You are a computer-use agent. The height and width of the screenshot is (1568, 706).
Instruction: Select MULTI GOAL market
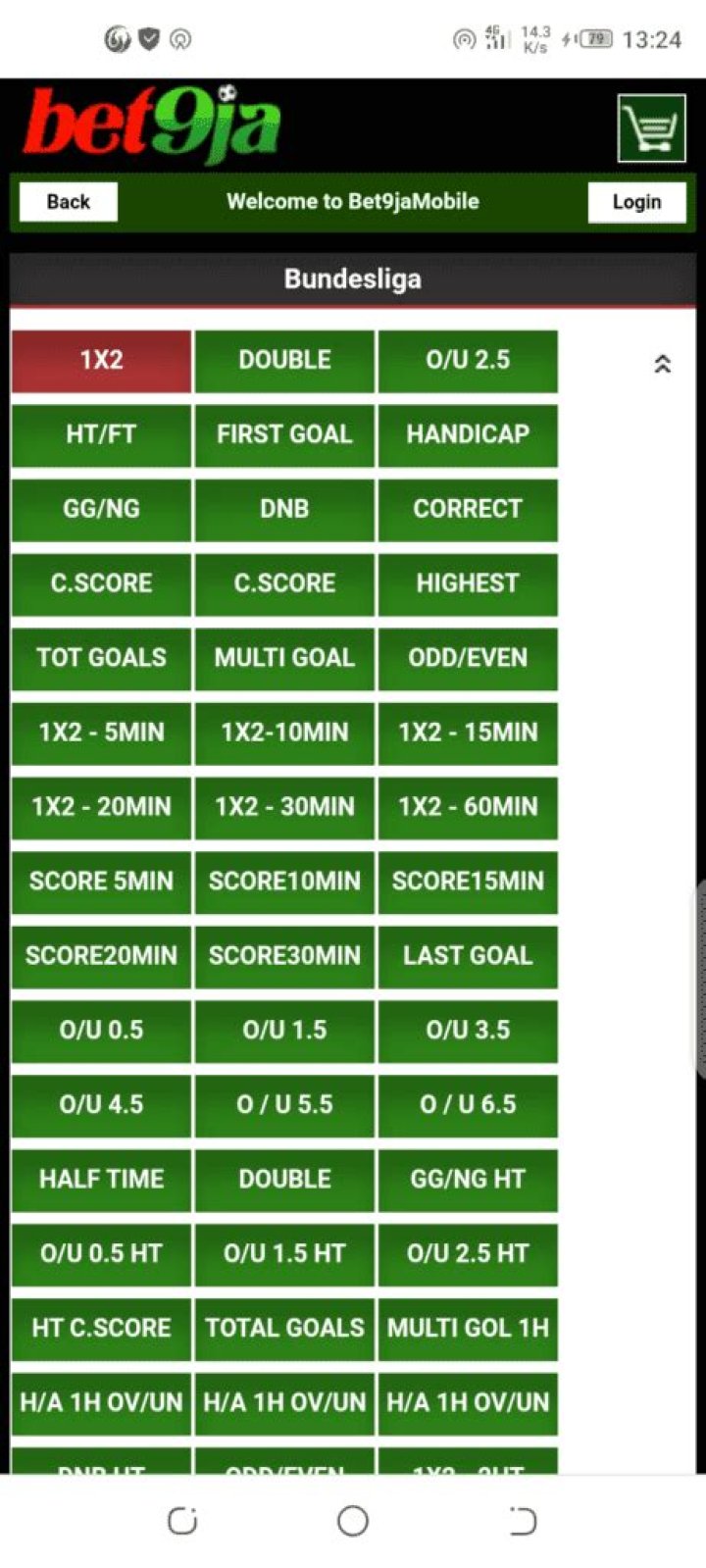tap(284, 658)
